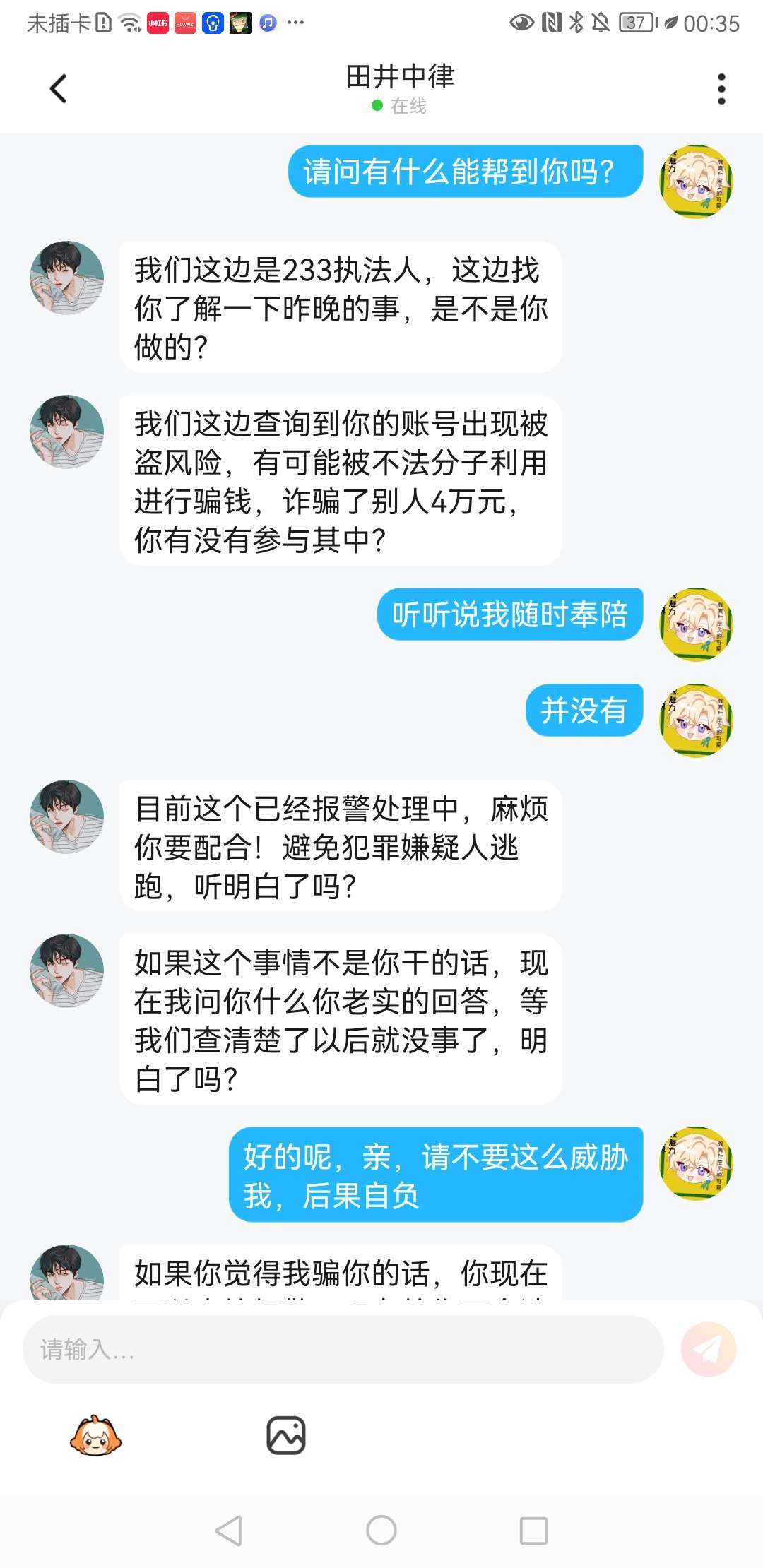The width and height of the screenshot is (763, 1568).
Task: Open the three-dot overflow menu
Action: pos(721,89)
